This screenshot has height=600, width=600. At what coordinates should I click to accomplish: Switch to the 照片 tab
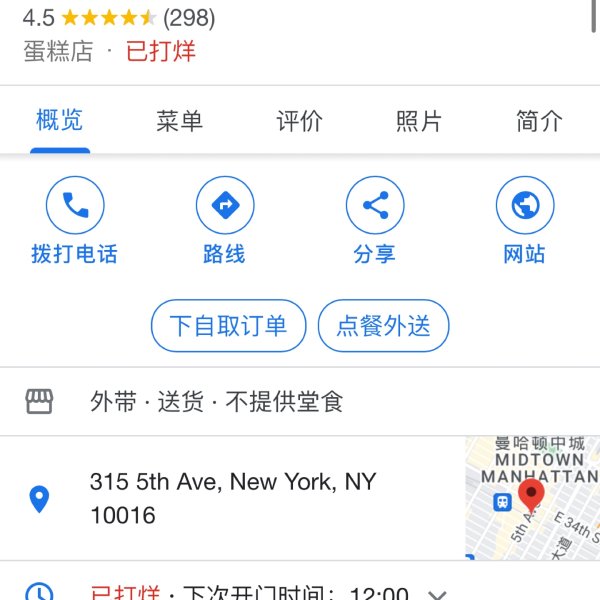pos(419,122)
